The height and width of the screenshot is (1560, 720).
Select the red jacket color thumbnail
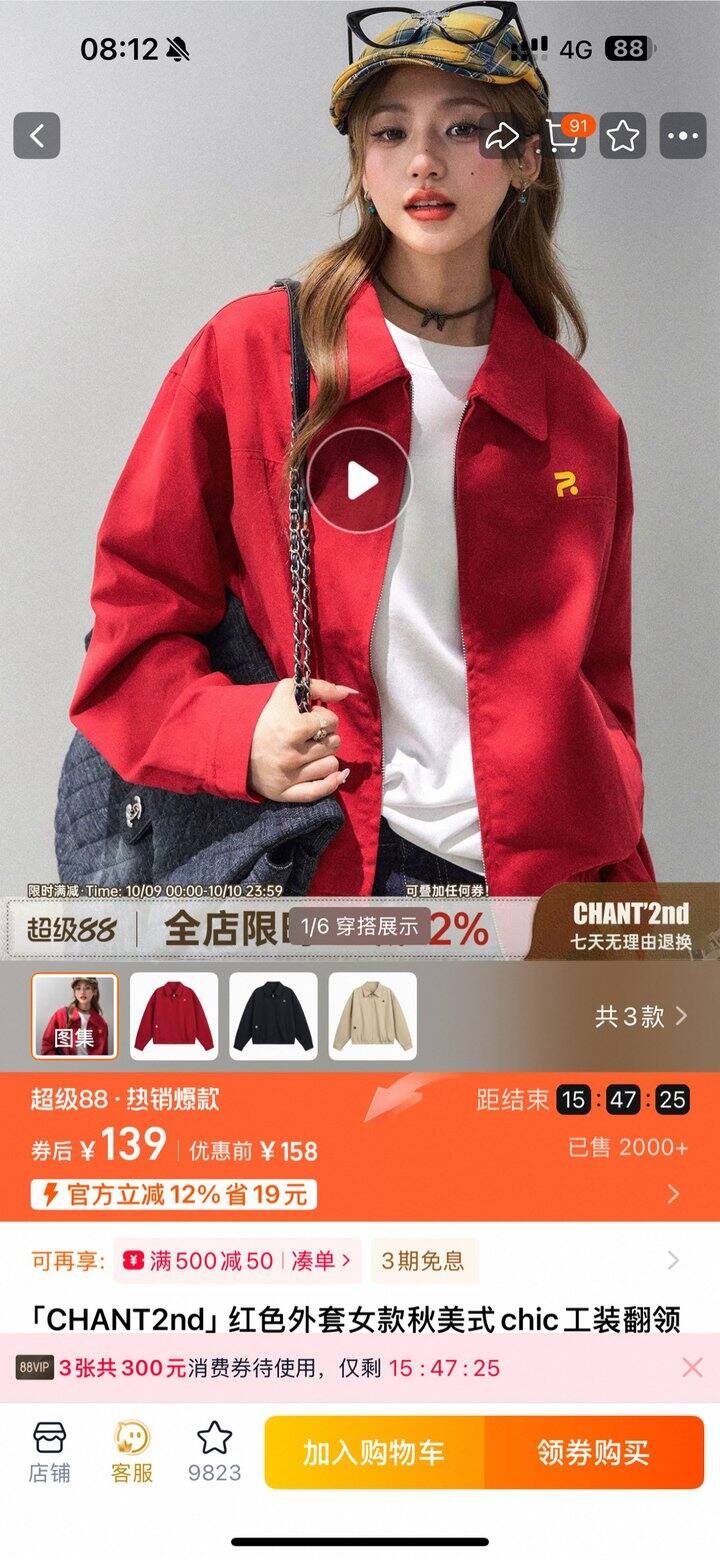[x=174, y=1016]
